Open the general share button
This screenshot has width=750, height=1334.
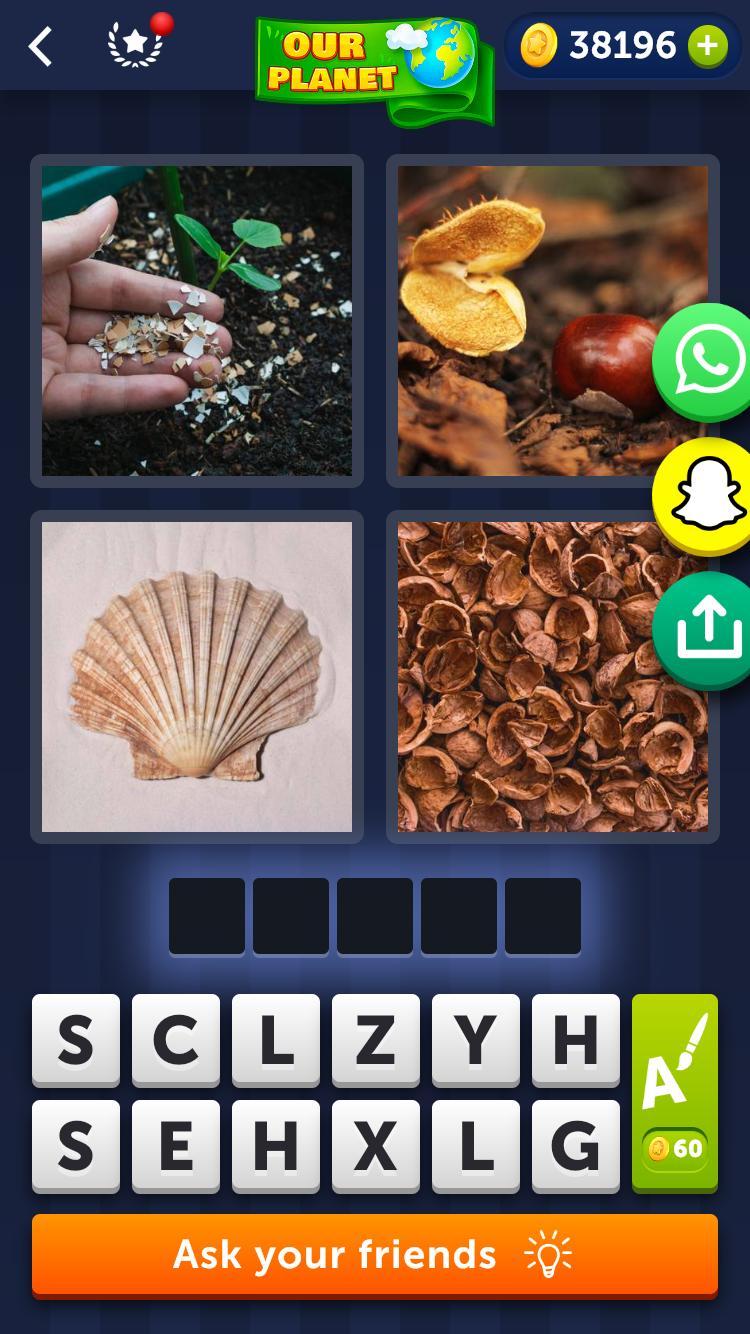click(707, 629)
